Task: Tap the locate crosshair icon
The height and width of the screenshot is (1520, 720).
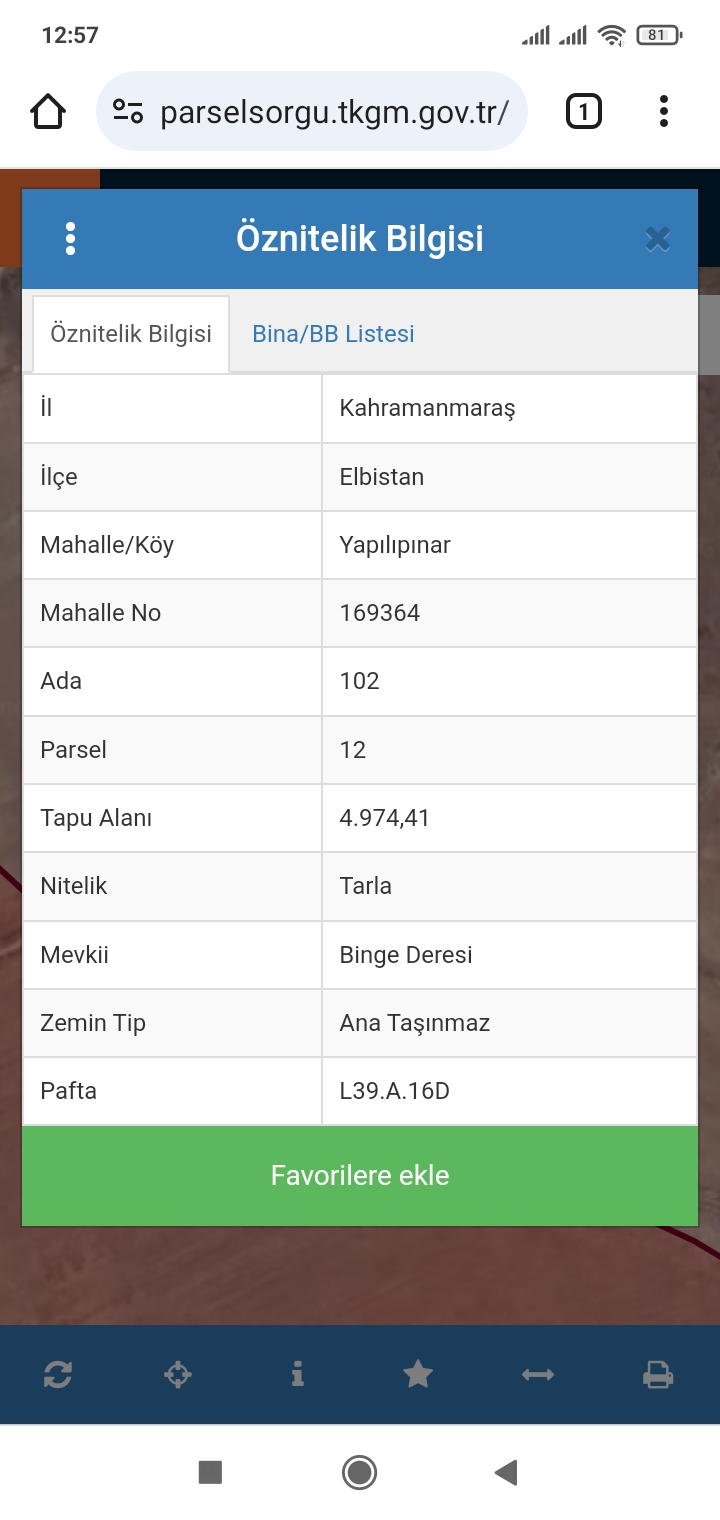Action: click(178, 1375)
